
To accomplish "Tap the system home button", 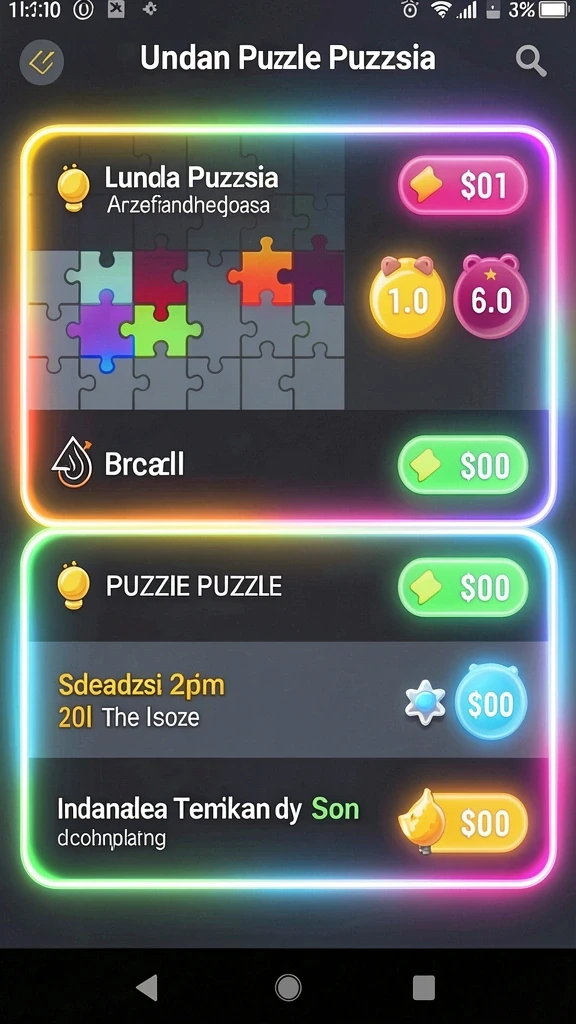I will pos(288,987).
